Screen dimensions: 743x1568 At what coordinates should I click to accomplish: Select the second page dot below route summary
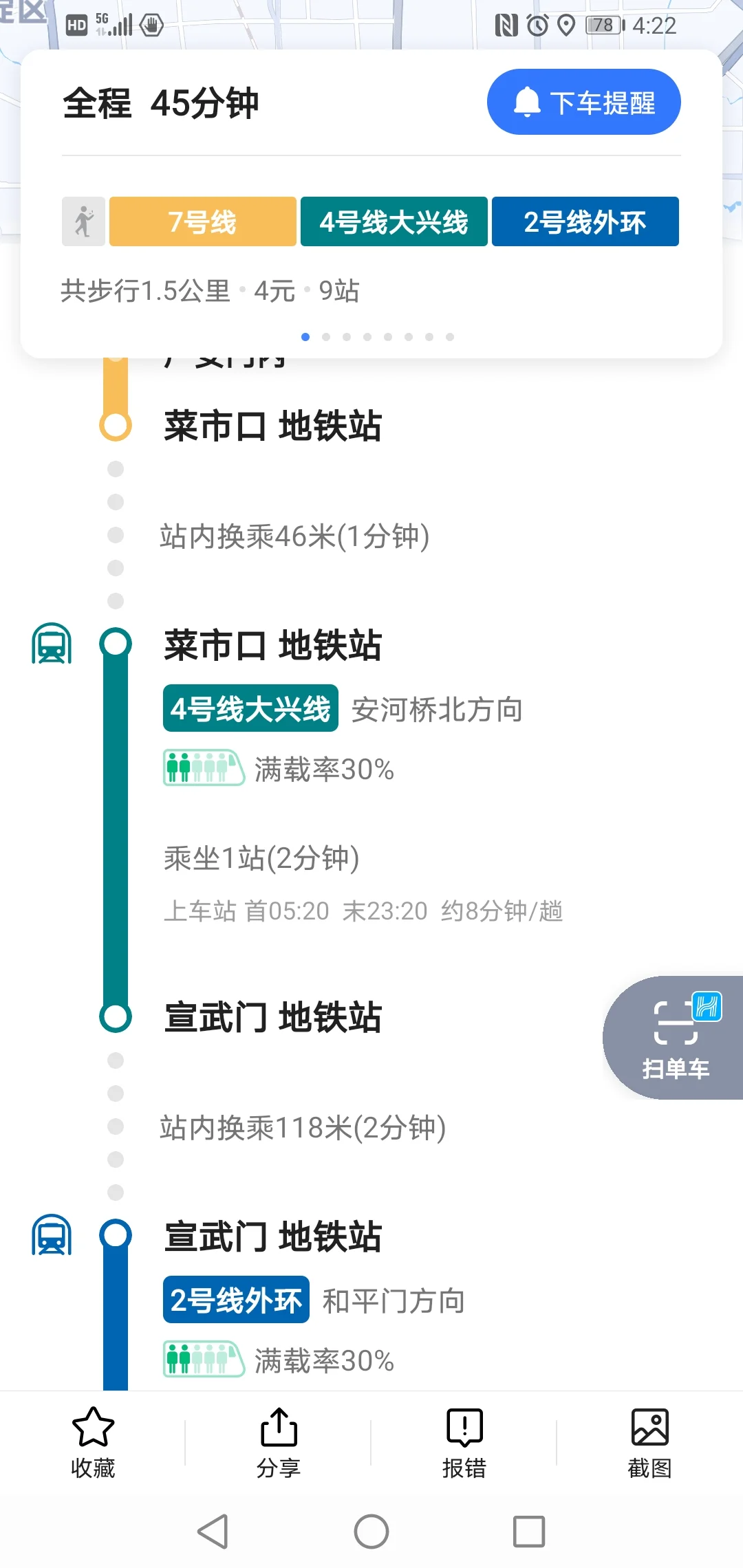326,337
